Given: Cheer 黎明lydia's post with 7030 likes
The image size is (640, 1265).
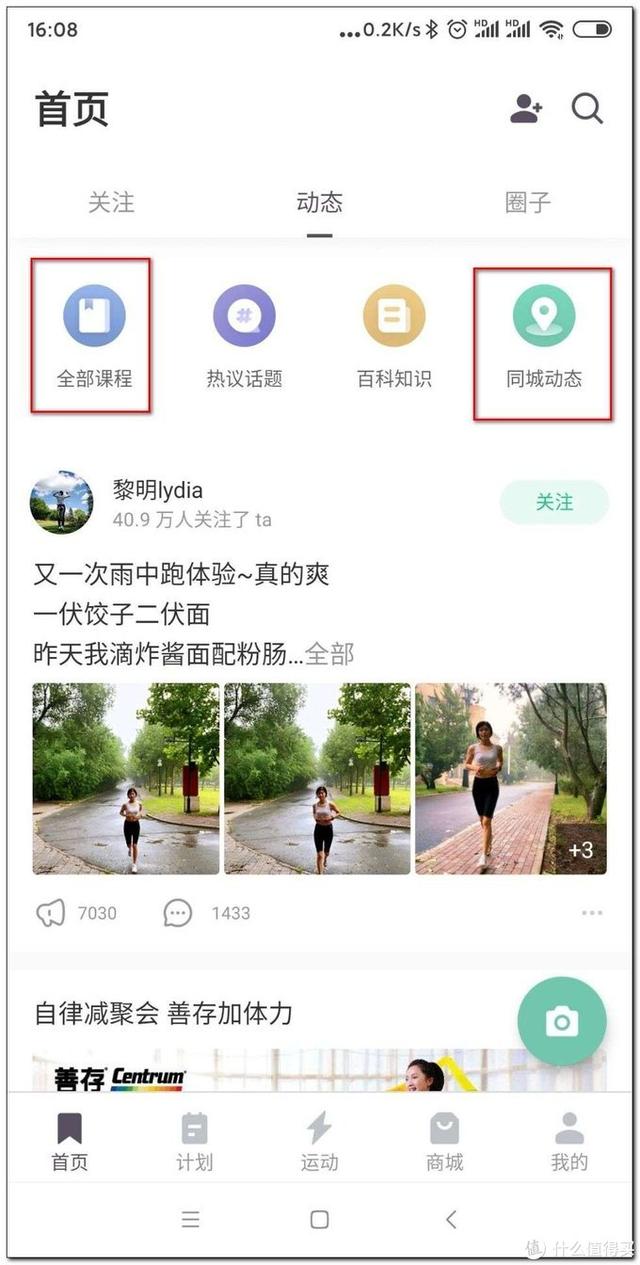Looking at the screenshot, I should [x=52, y=912].
